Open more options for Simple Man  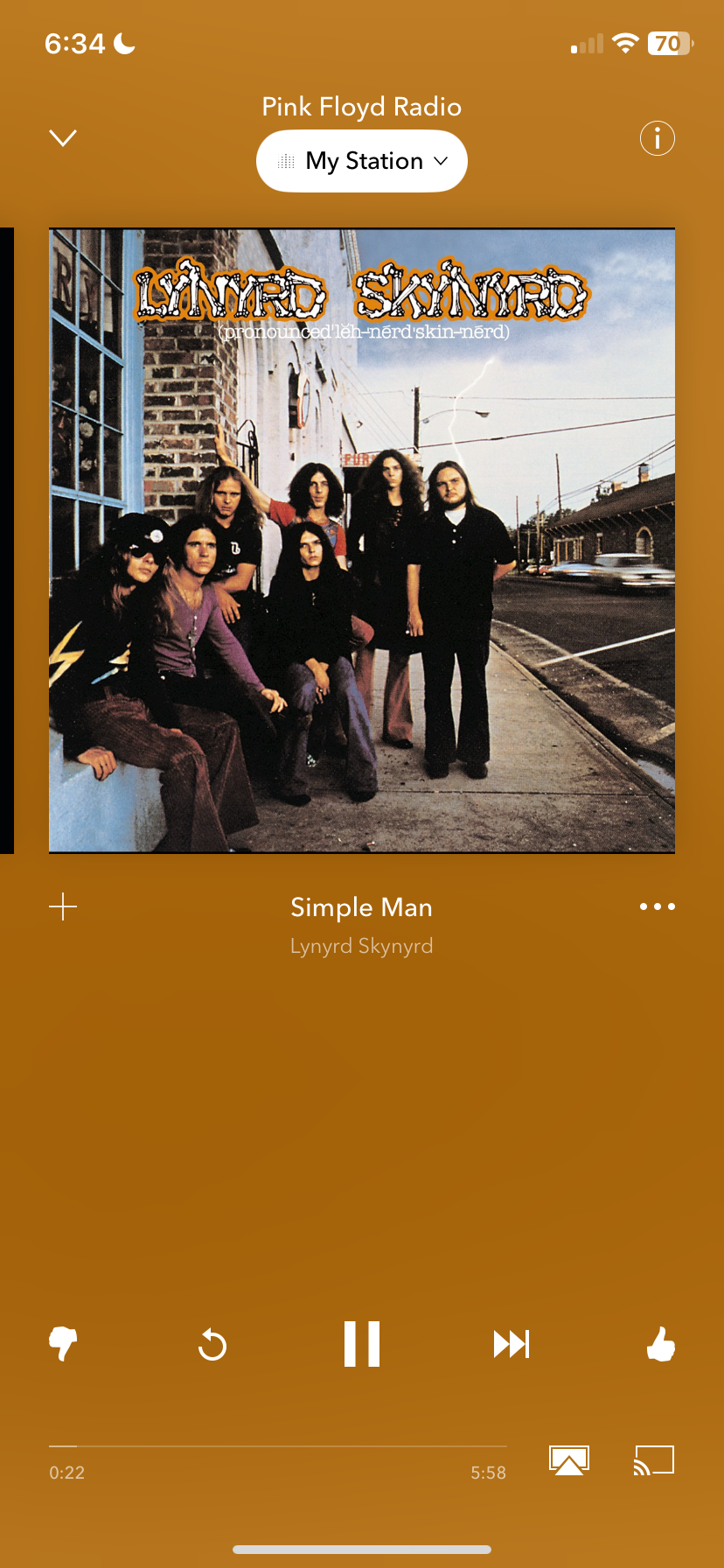coord(657,906)
